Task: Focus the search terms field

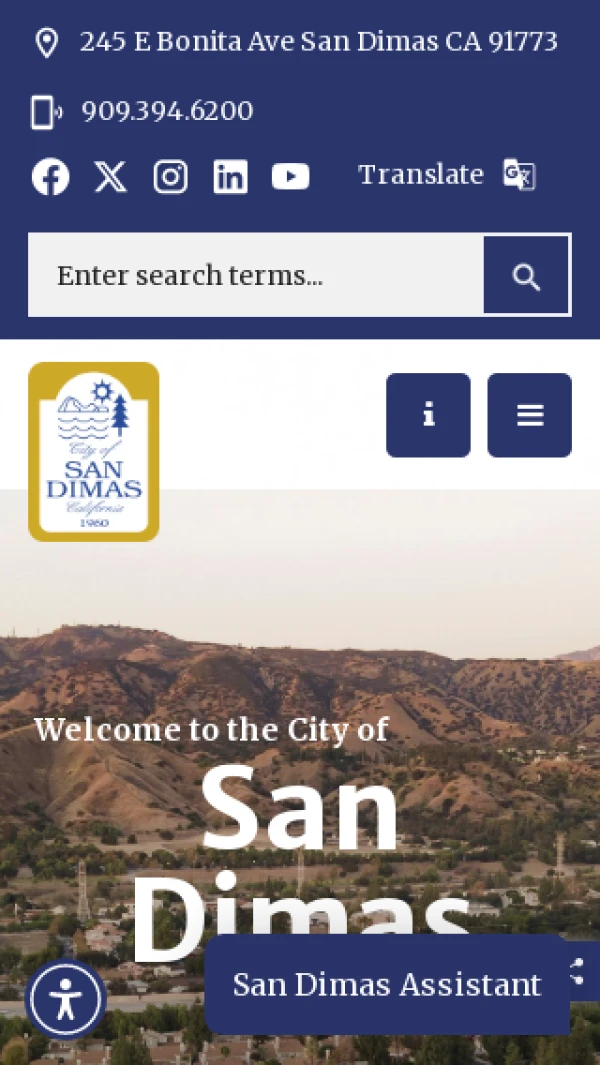Action: pos(256,276)
